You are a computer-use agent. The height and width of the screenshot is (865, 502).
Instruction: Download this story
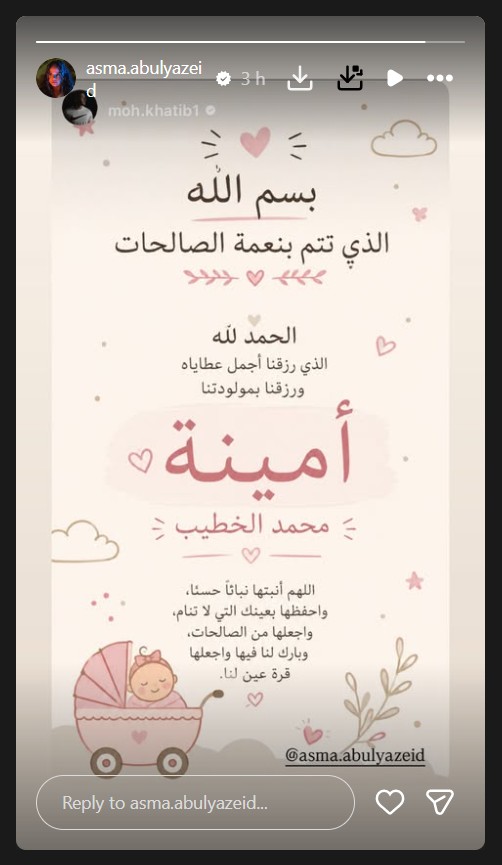300,78
